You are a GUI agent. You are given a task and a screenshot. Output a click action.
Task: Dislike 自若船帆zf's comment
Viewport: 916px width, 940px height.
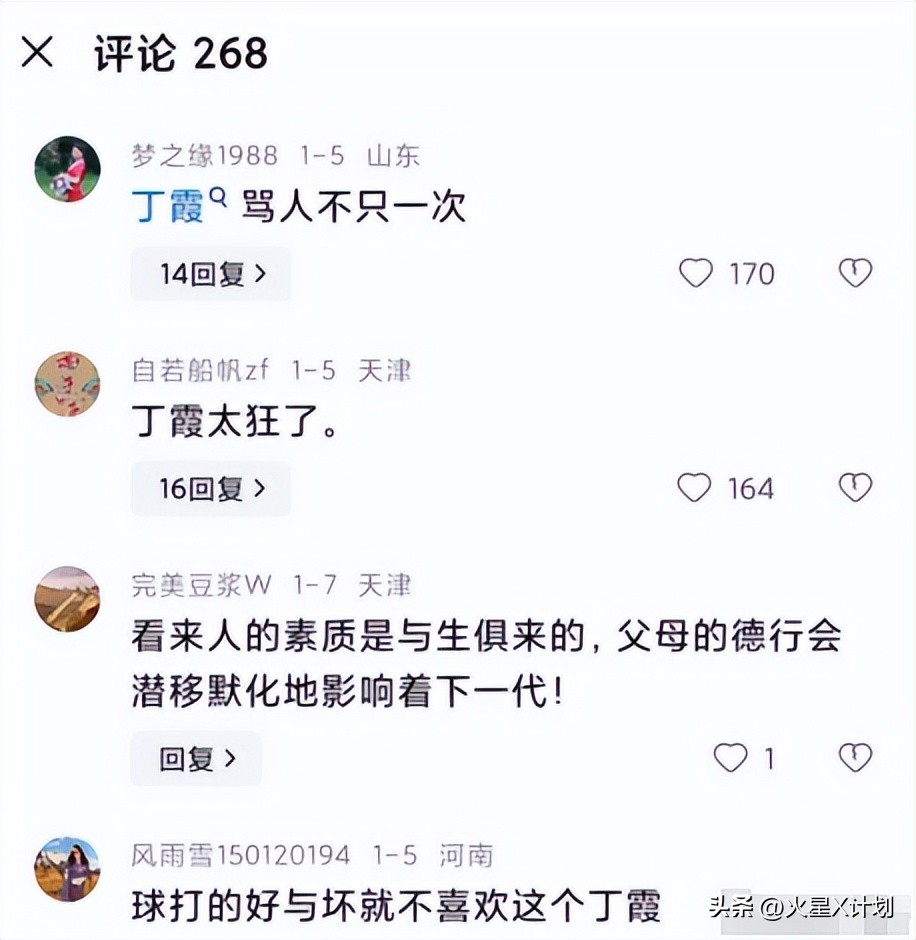[855, 488]
